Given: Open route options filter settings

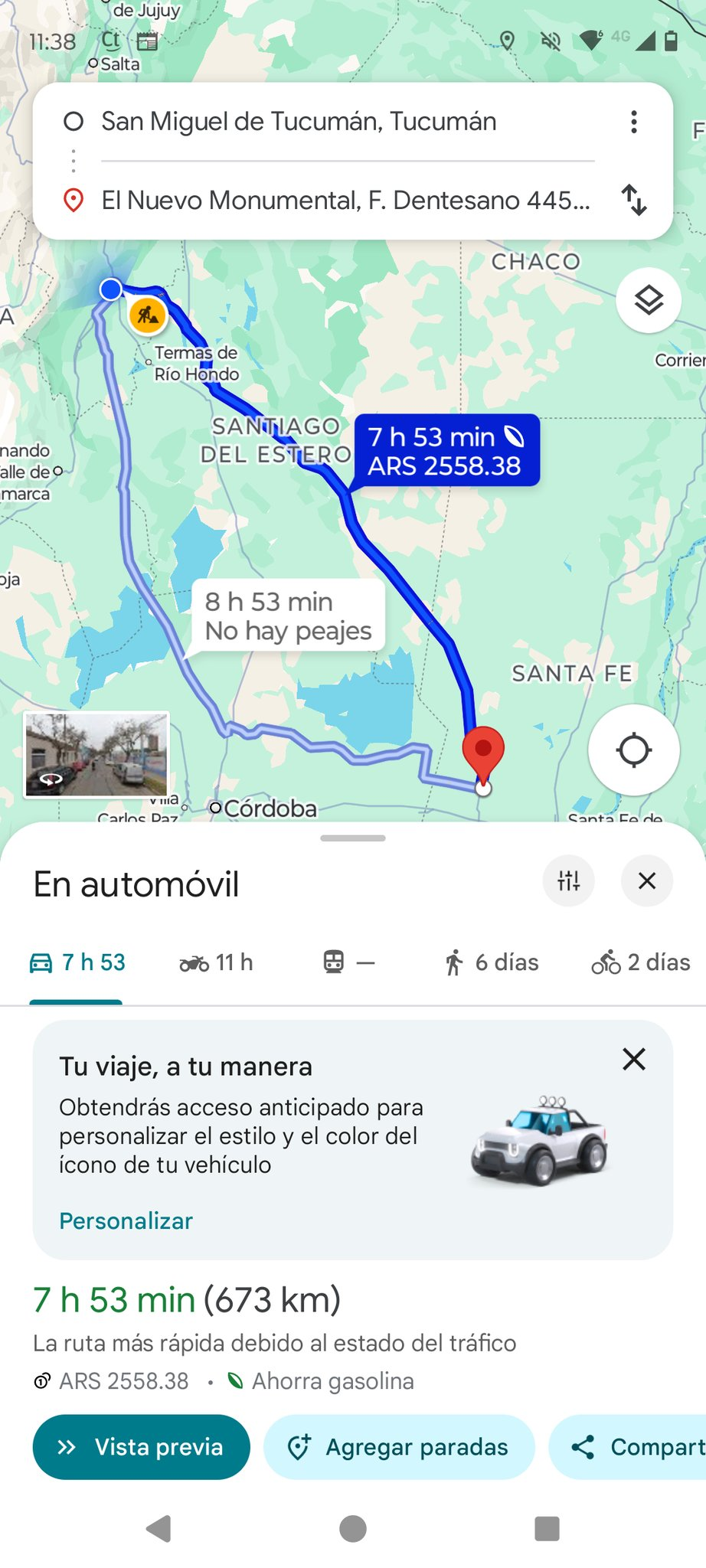Looking at the screenshot, I should point(568,881).
